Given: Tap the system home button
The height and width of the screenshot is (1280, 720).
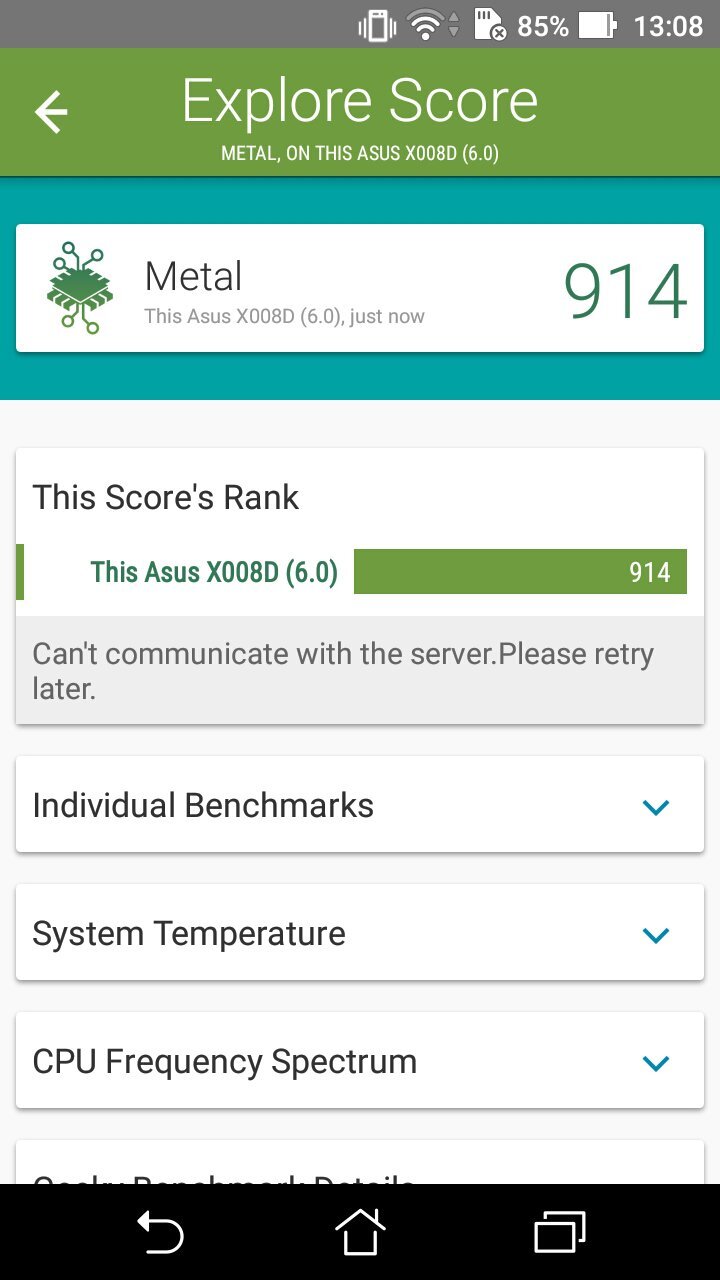Looking at the screenshot, I should (x=360, y=1232).
